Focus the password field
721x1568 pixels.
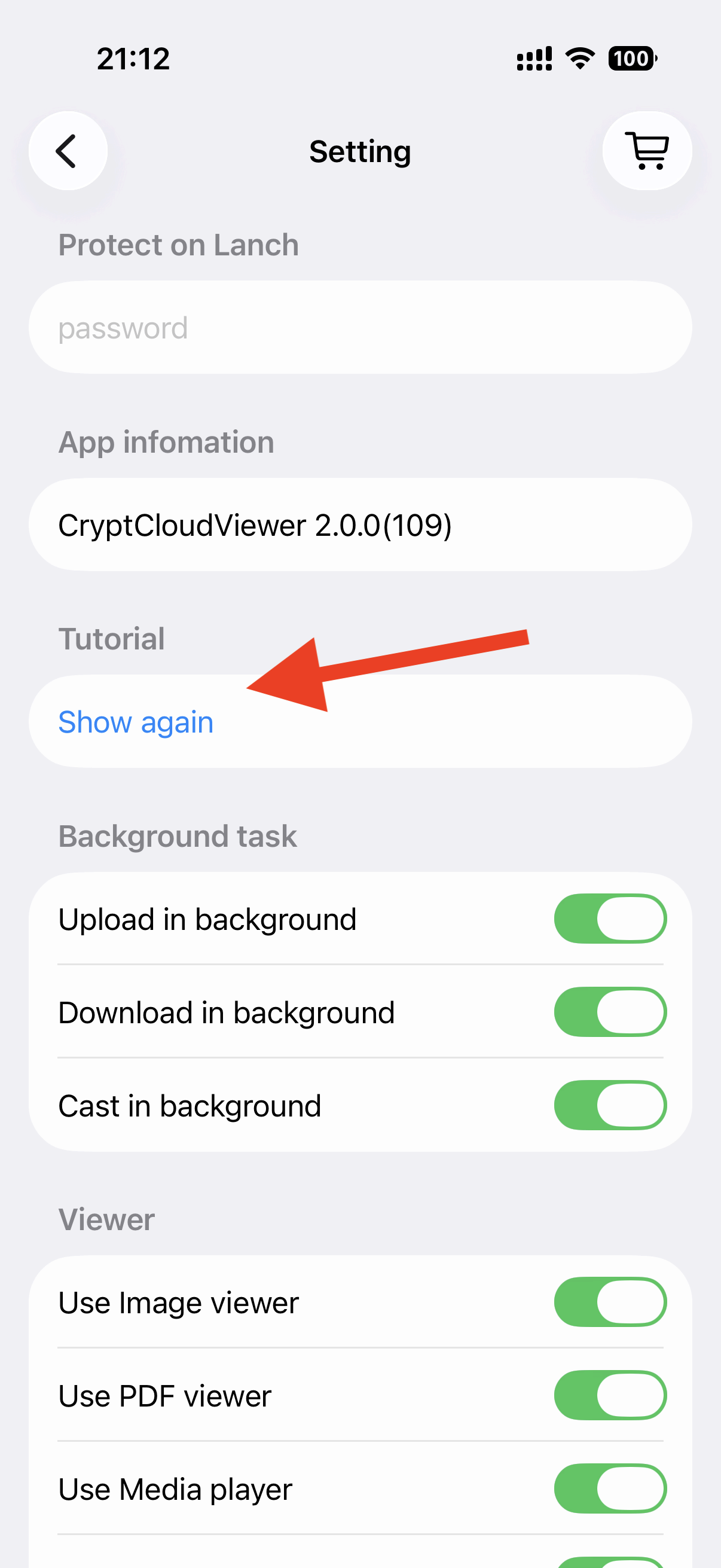pyautogui.click(x=360, y=328)
